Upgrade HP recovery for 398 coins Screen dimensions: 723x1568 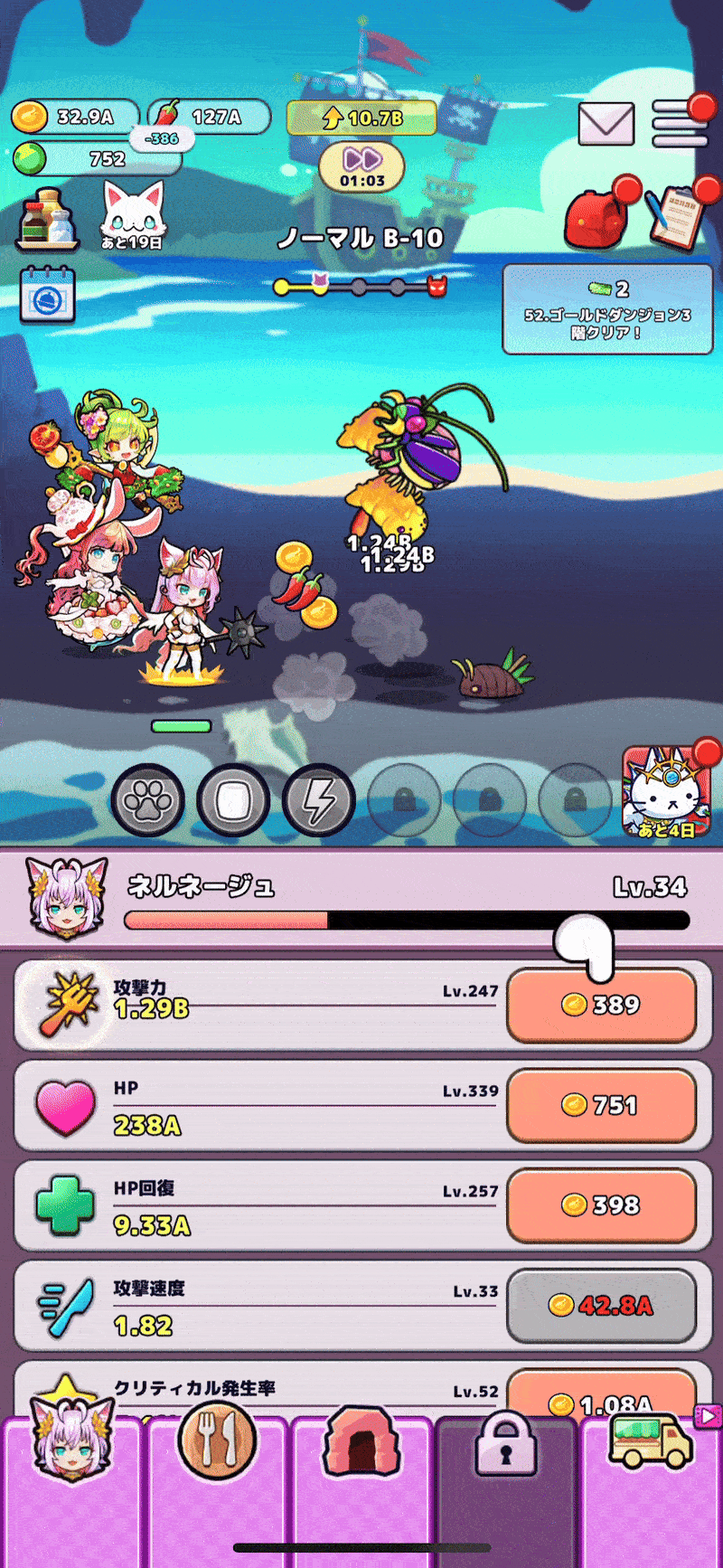coord(601,1205)
